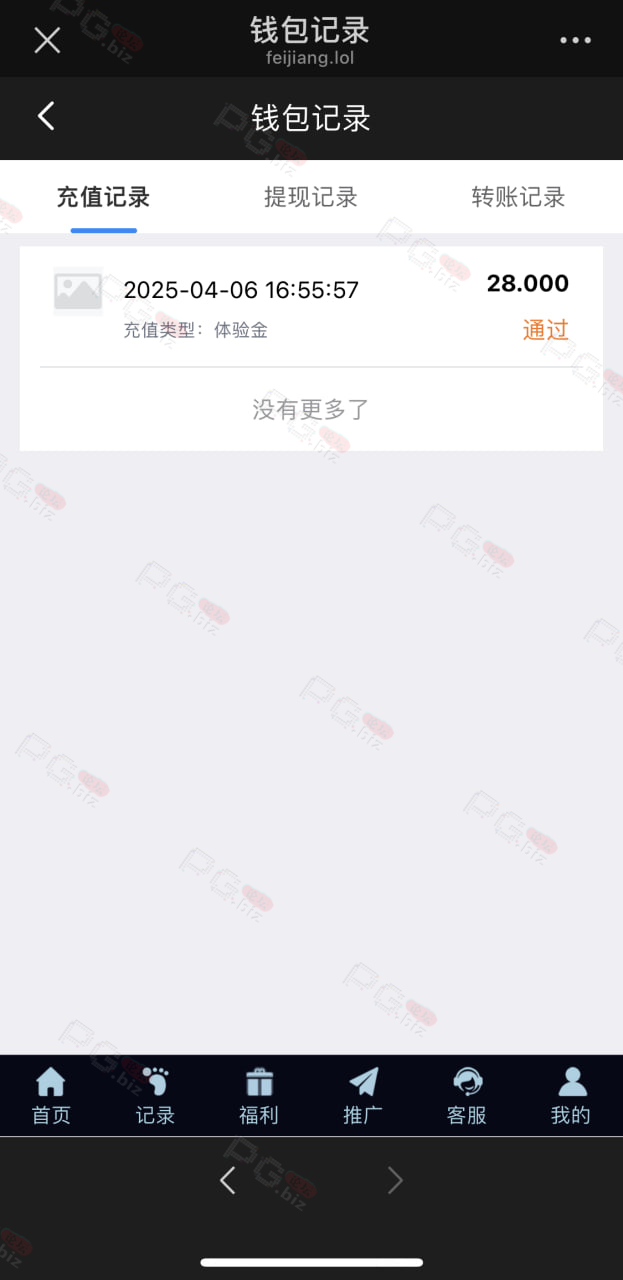This screenshot has height=1280, width=623.
Task: Open the 我的 profile tab
Action: pyautogui.click(x=571, y=1096)
